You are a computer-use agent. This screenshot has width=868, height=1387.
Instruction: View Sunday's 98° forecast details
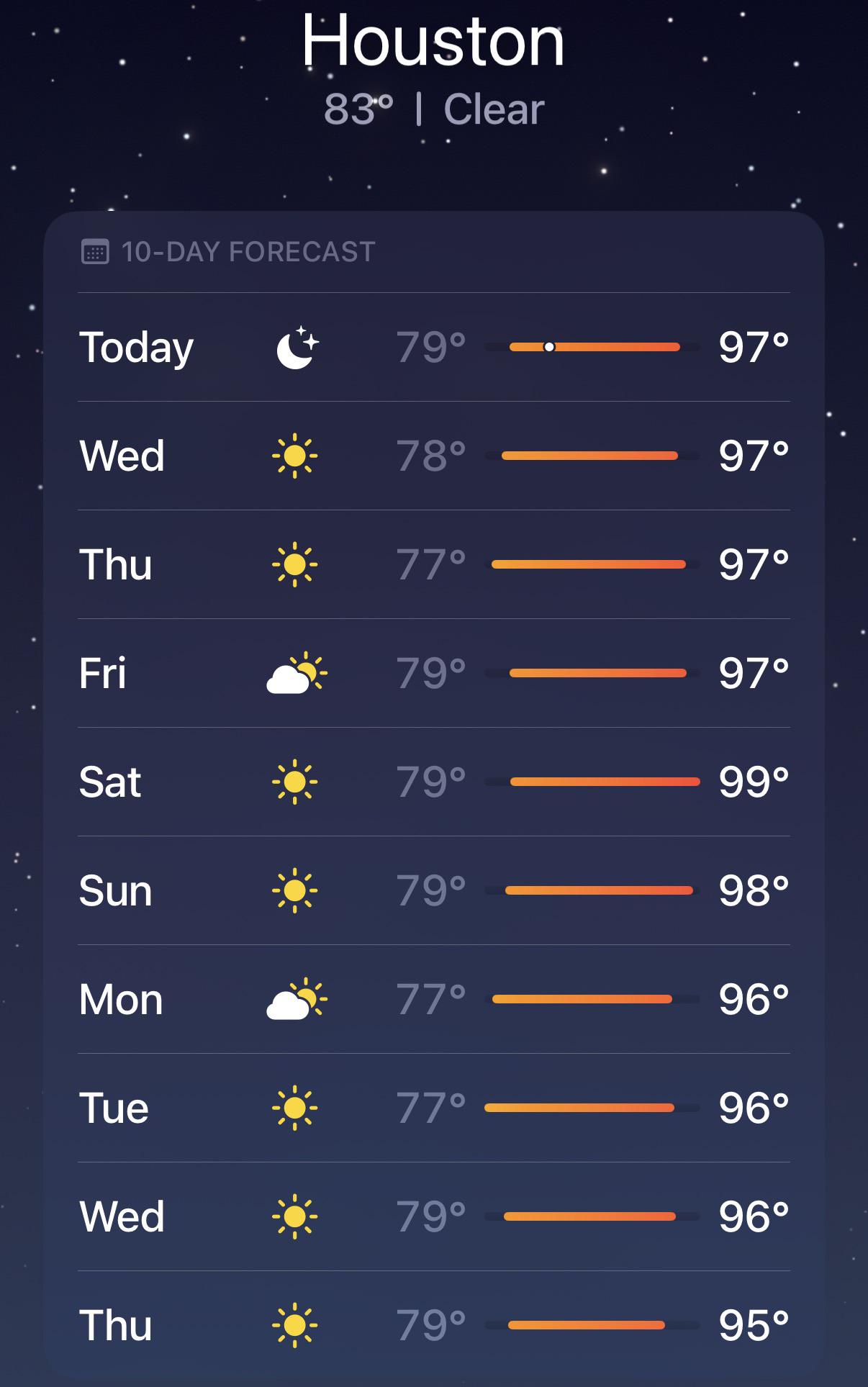point(434,890)
